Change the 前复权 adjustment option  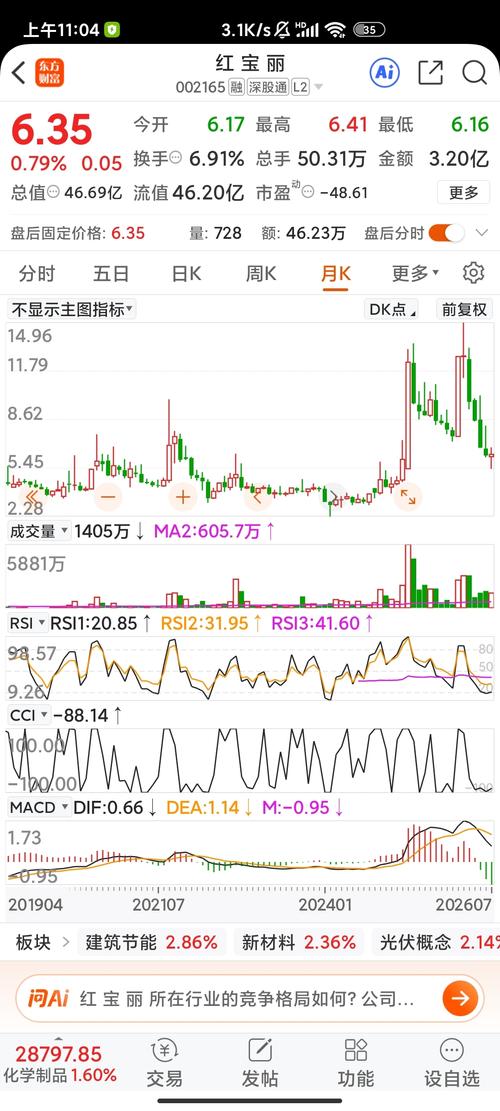(x=465, y=310)
